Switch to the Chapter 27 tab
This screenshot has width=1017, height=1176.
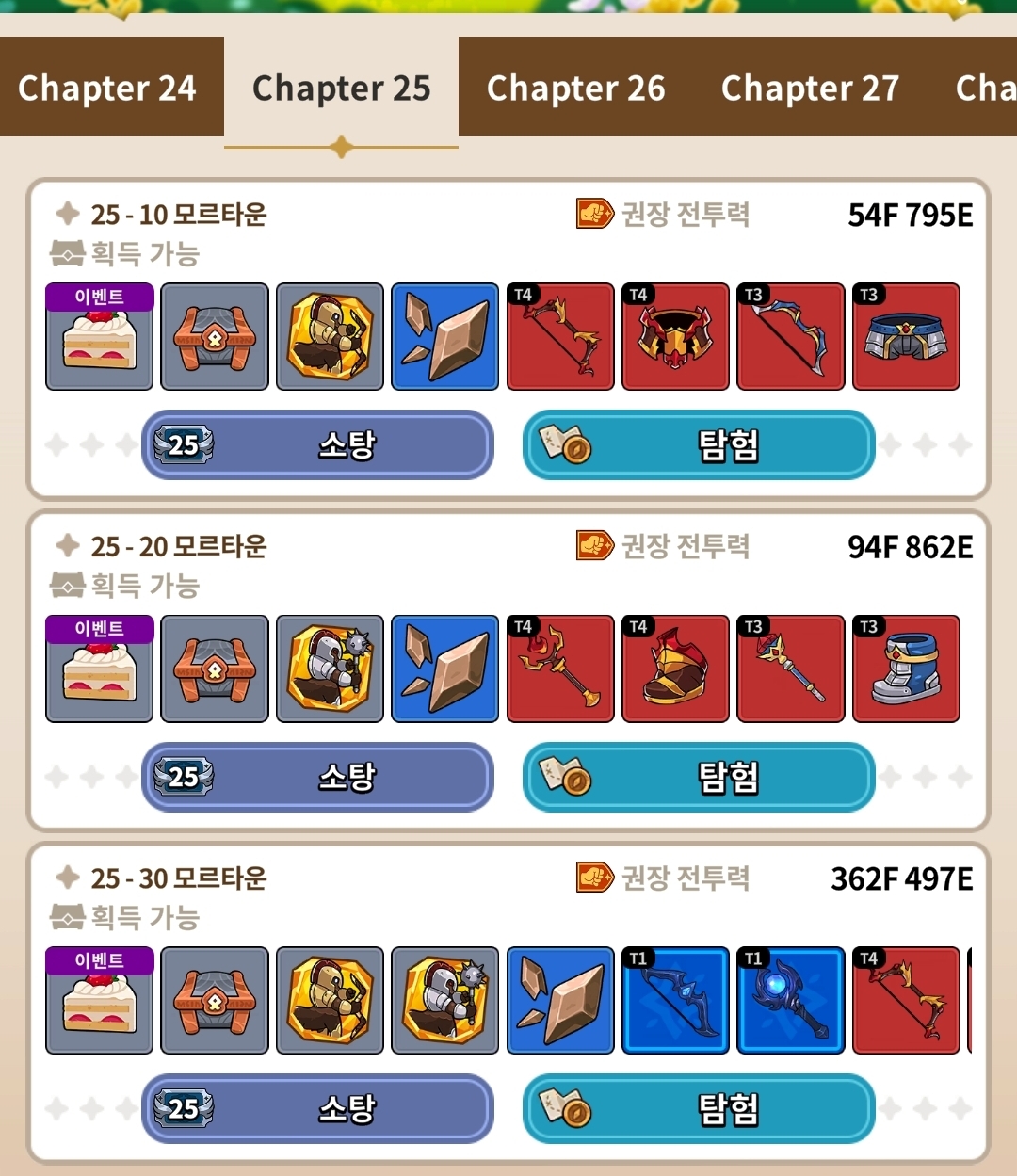click(810, 88)
